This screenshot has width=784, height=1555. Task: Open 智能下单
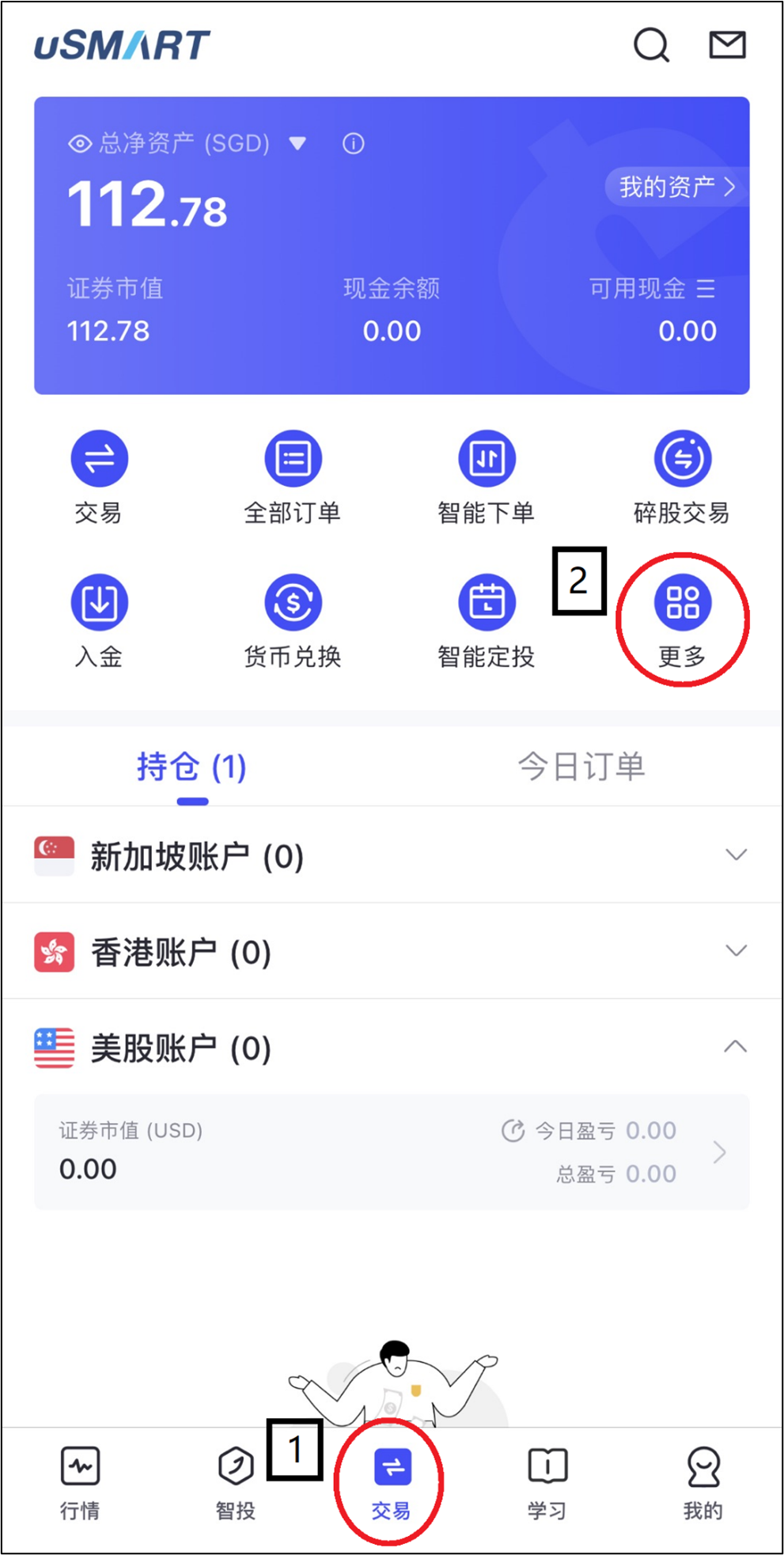pyautogui.click(x=487, y=458)
